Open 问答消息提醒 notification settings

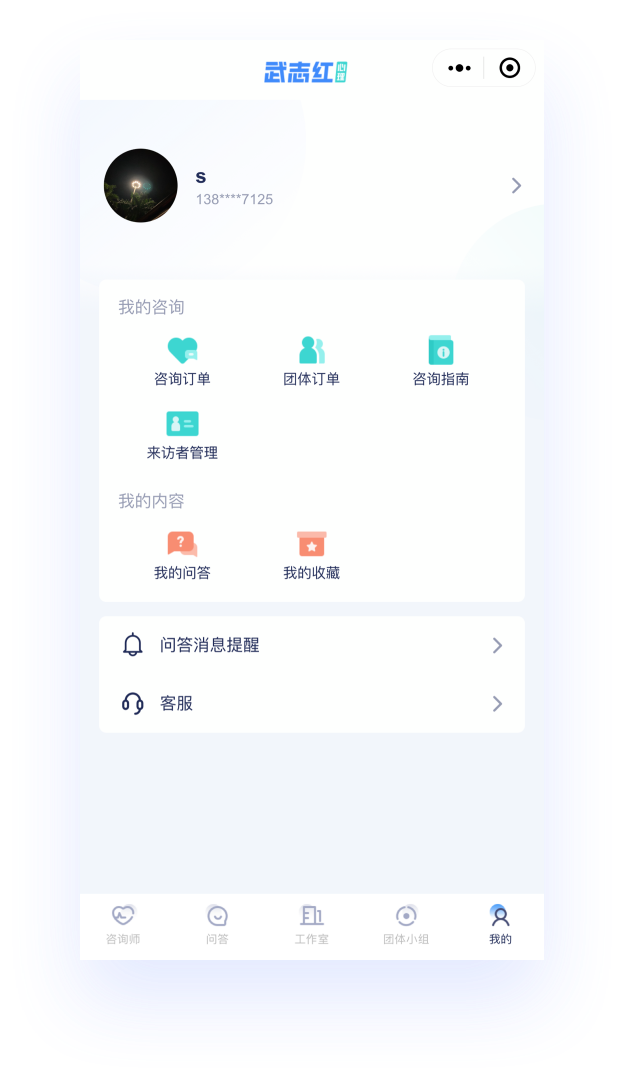point(312,646)
